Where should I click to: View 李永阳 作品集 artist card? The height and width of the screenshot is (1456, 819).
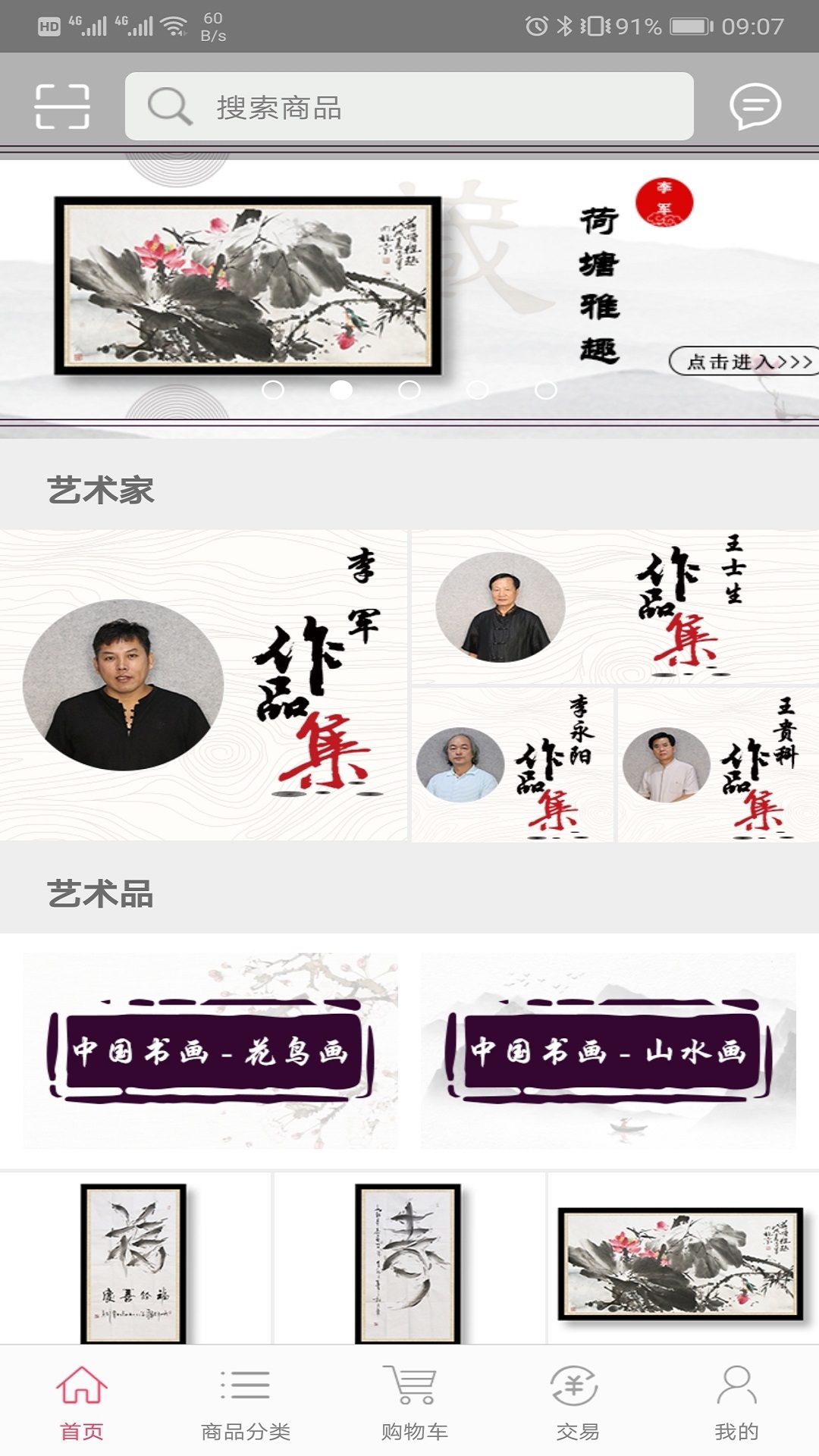[512, 764]
